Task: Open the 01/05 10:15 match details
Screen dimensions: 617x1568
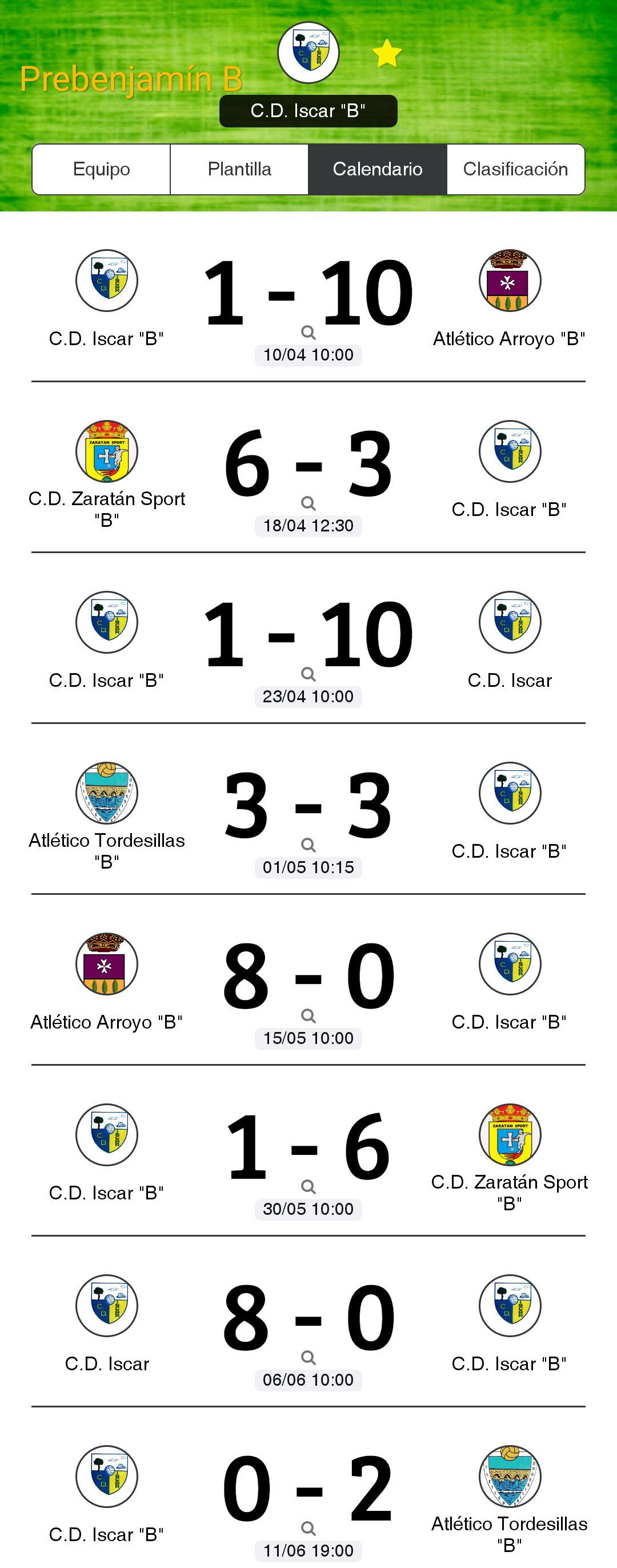Action: (308, 845)
